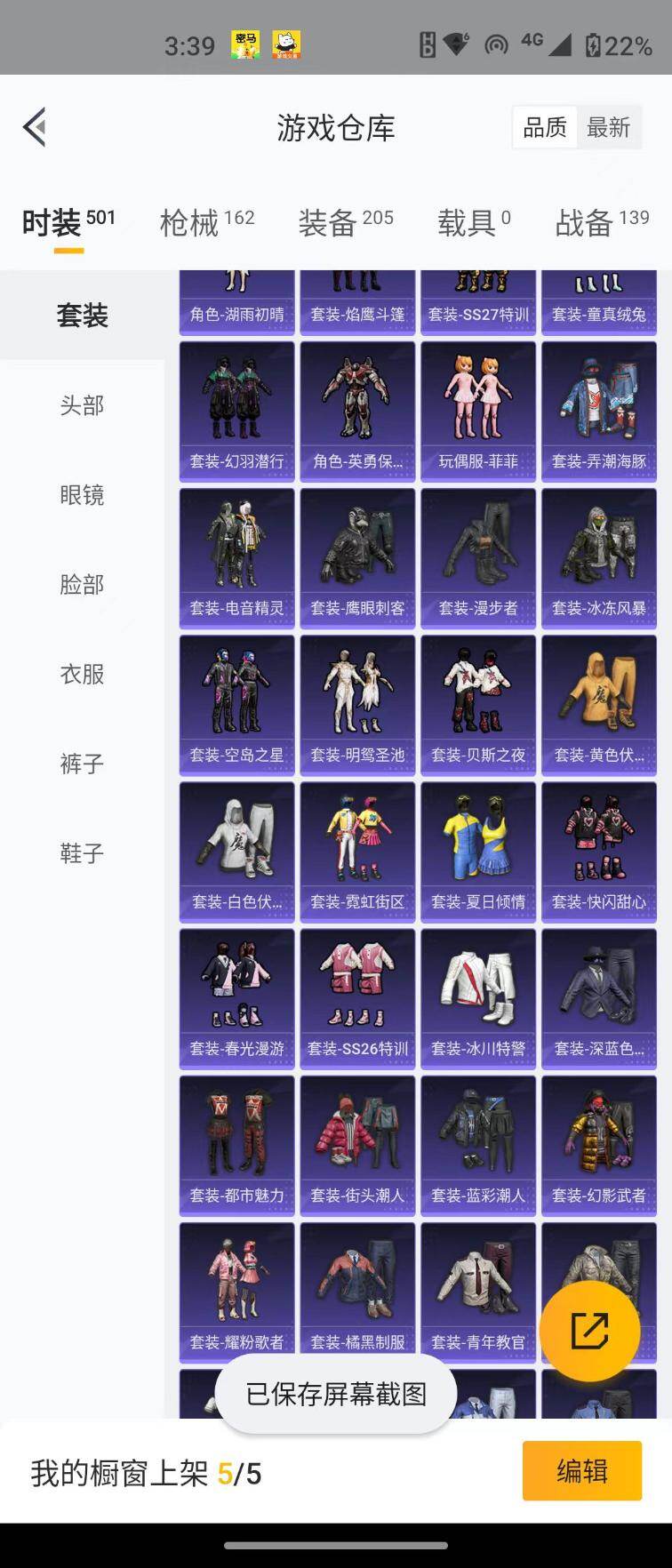The width and height of the screenshot is (672, 1568).
Task: Switch sorting to 最新
Action: [x=608, y=127]
